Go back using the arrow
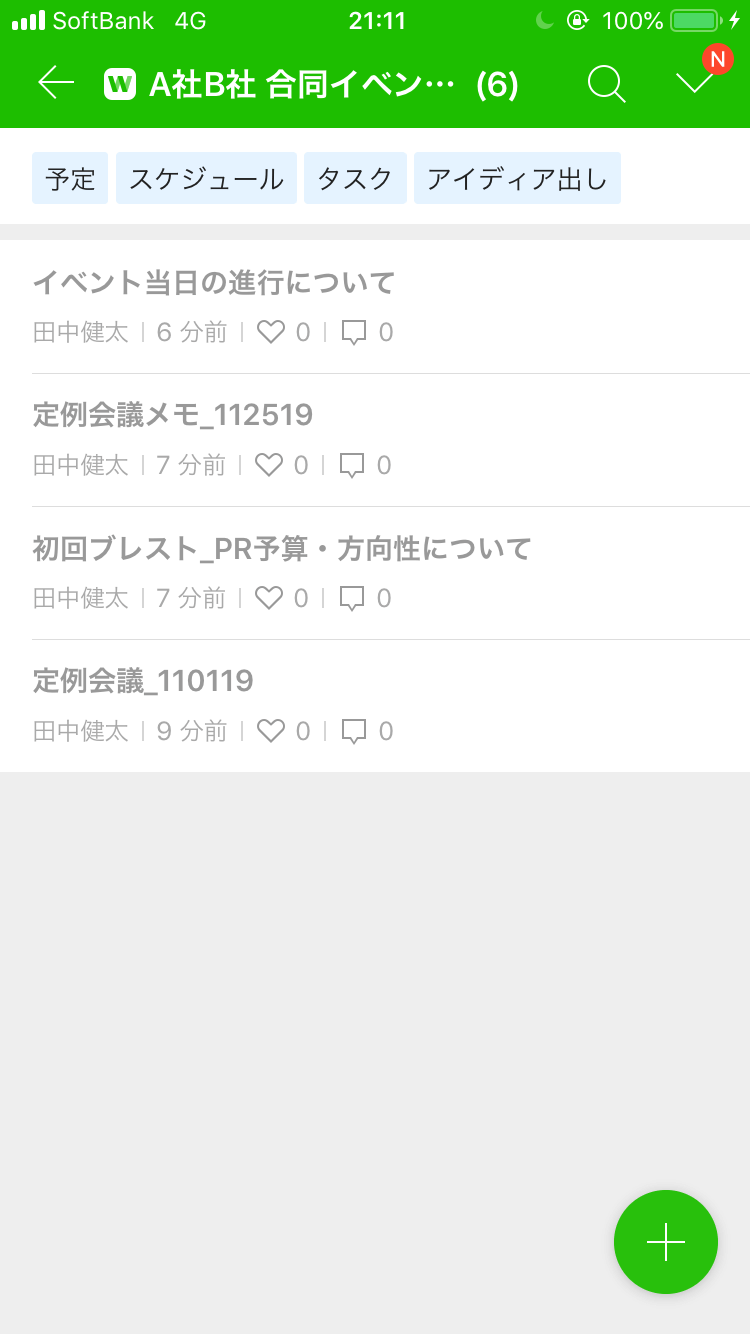Viewport: 750px width, 1334px height. (x=56, y=83)
